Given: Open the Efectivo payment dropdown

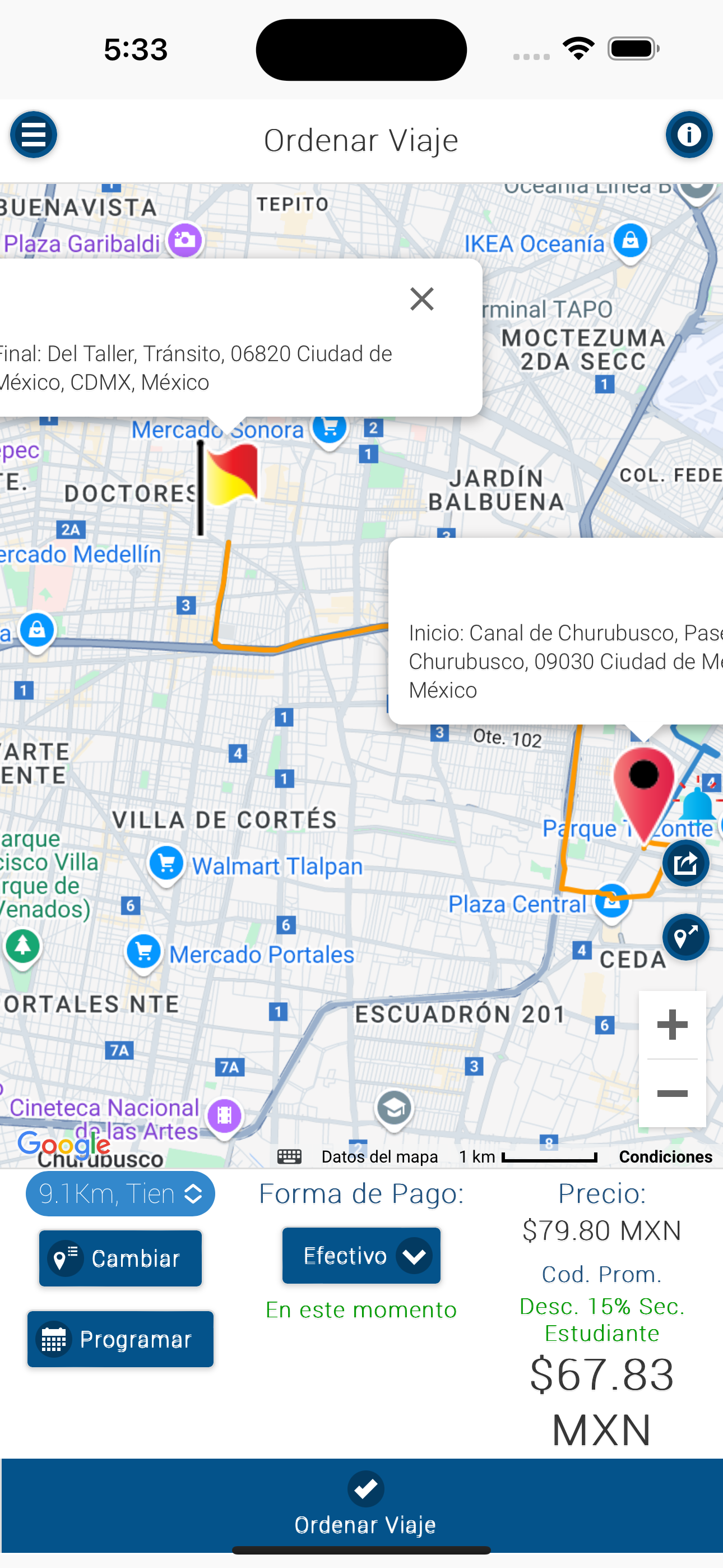Looking at the screenshot, I should pos(361,1256).
